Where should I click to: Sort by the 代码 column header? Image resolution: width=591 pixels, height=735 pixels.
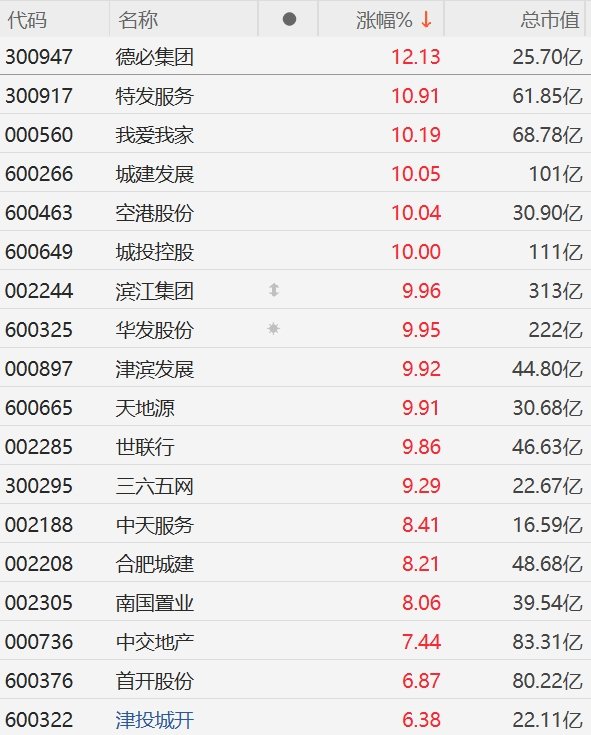(x=54, y=19)
